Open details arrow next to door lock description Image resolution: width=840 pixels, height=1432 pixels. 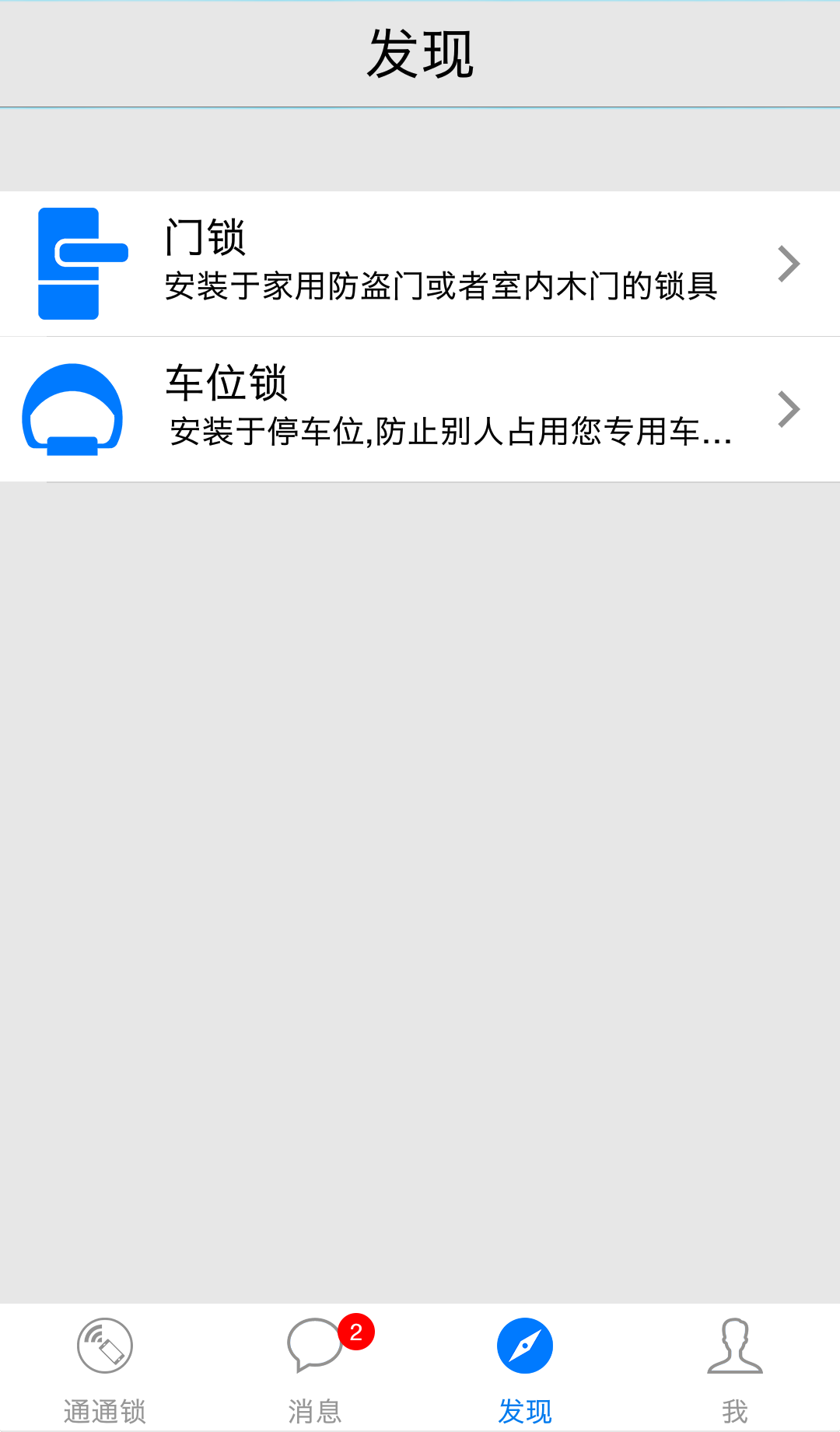click(788, 263)
